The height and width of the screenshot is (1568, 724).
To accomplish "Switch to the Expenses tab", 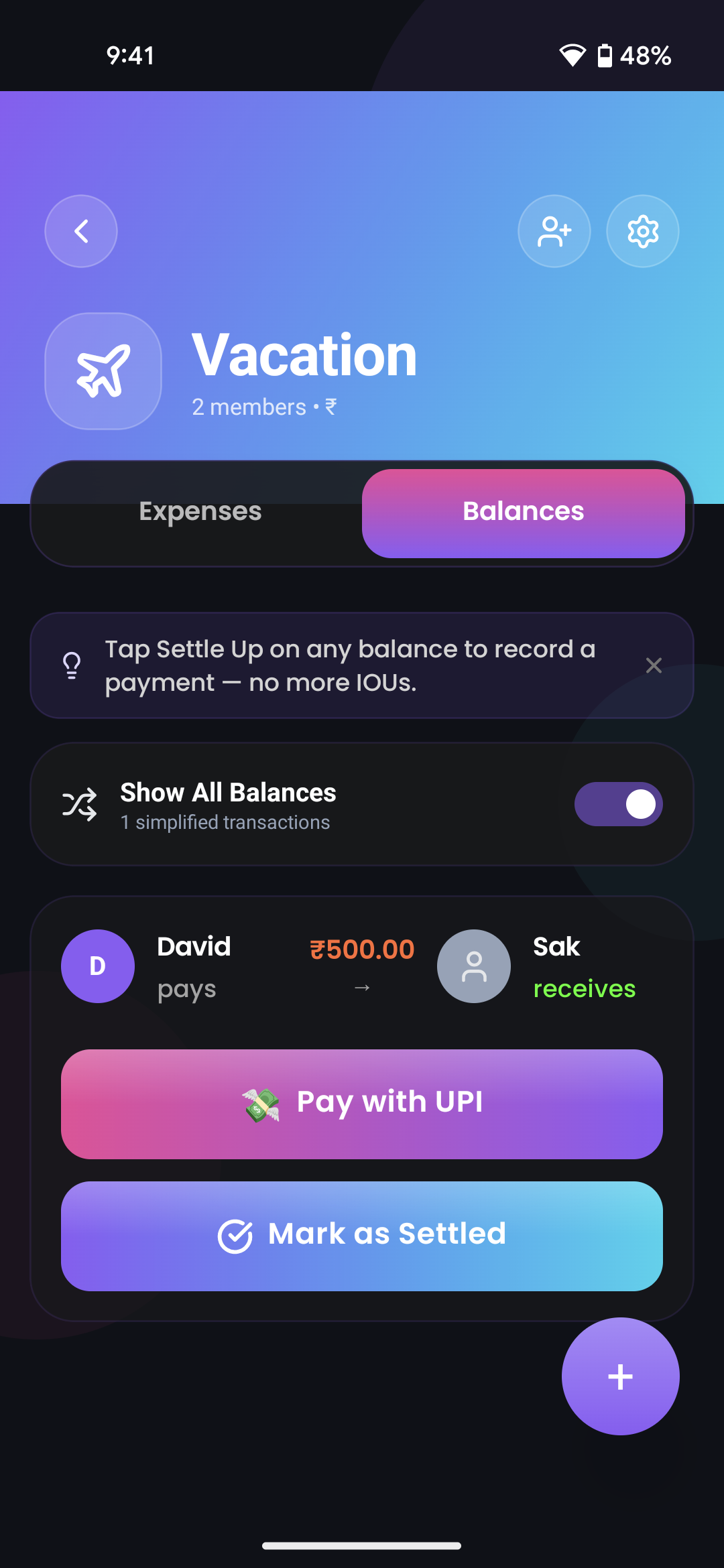I will click(x=200, y=511).
